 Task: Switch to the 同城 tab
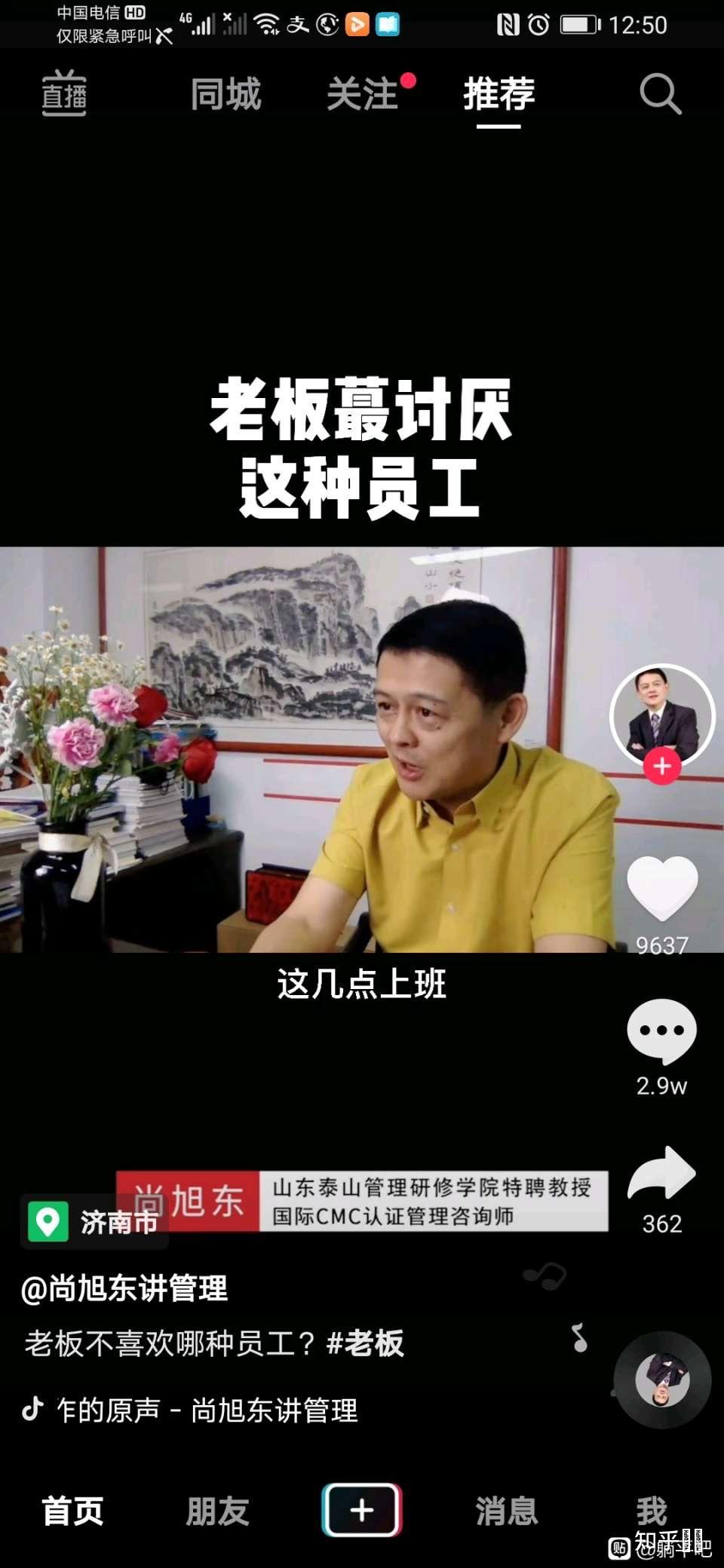pos(225,95)
